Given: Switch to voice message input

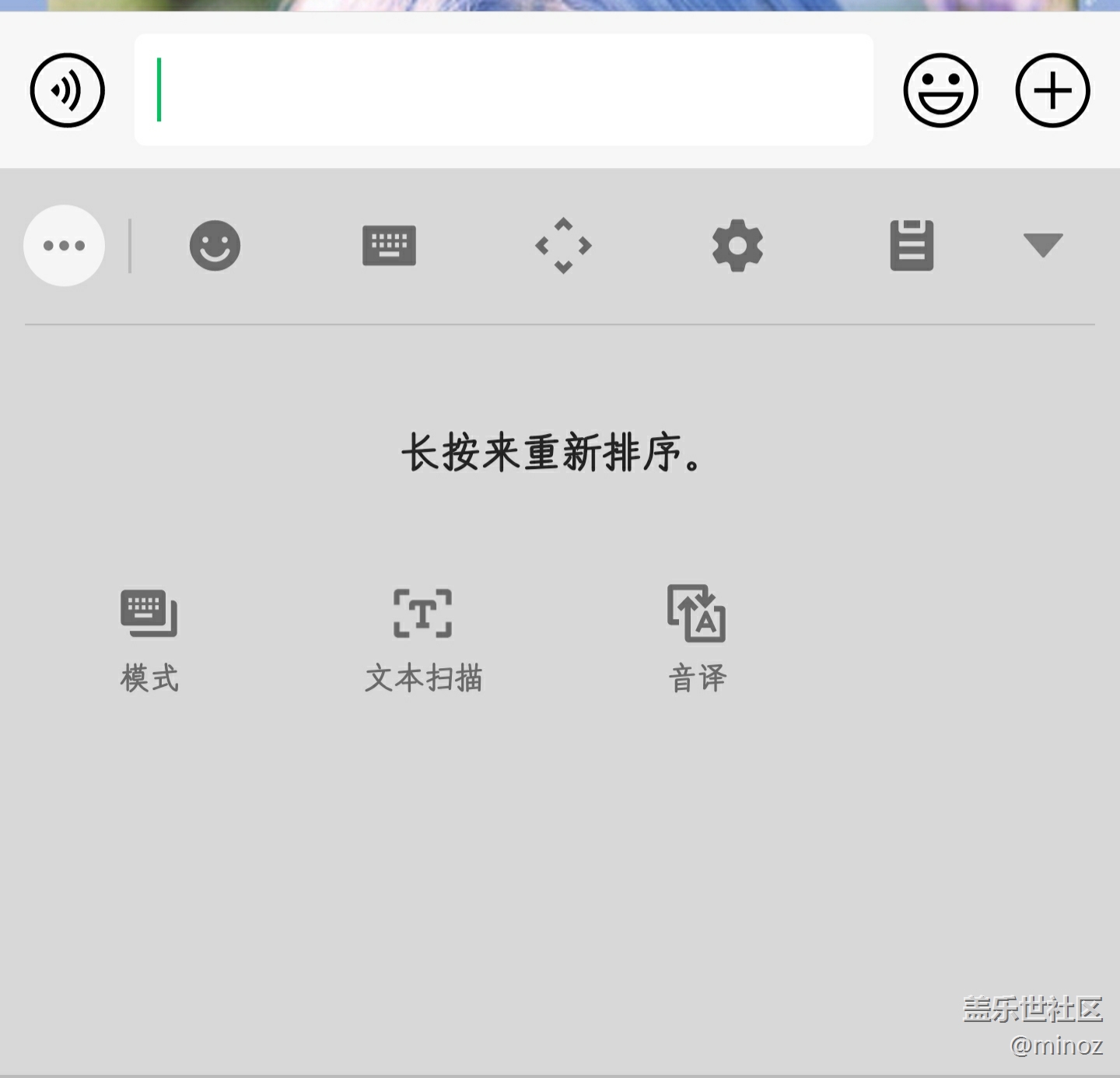Looking at the screenshot, I should [68, 90].
